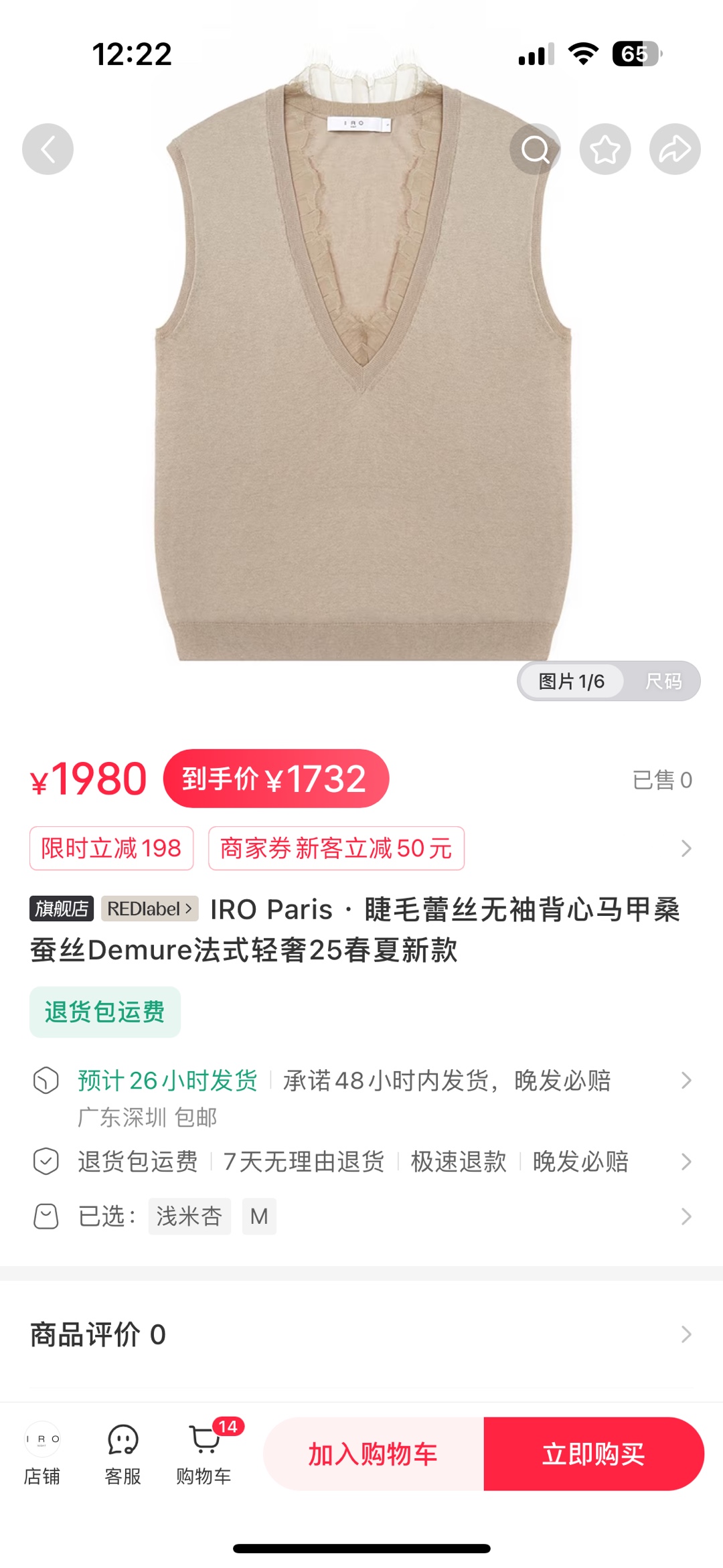Select the 图片 1/6 tab
Image resolution: width=723 pixels, height=1568 pixels.
click(x=572, y=682)
